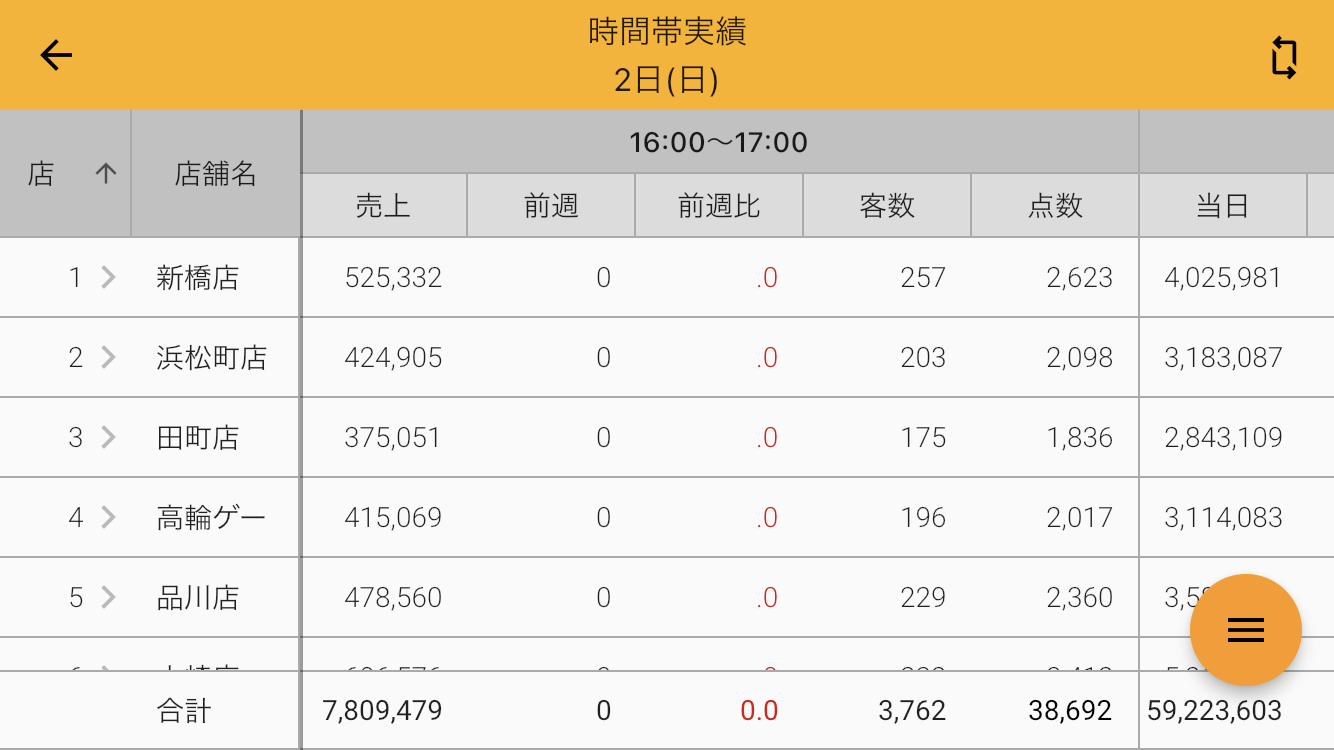Open details for 品川店
This screenshot has height=750, width=1334.
[x=108, y=597]
